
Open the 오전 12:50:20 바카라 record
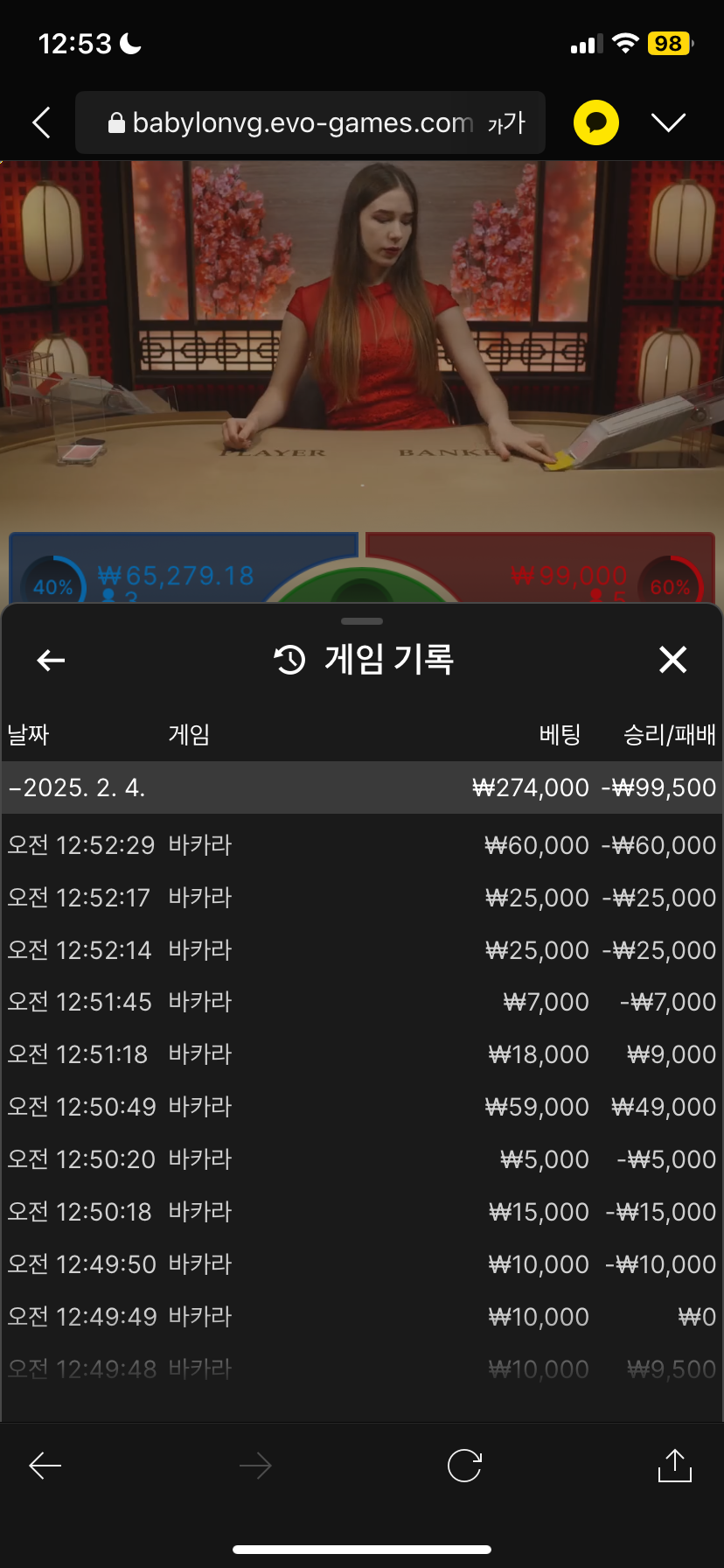click(362, 1159)
